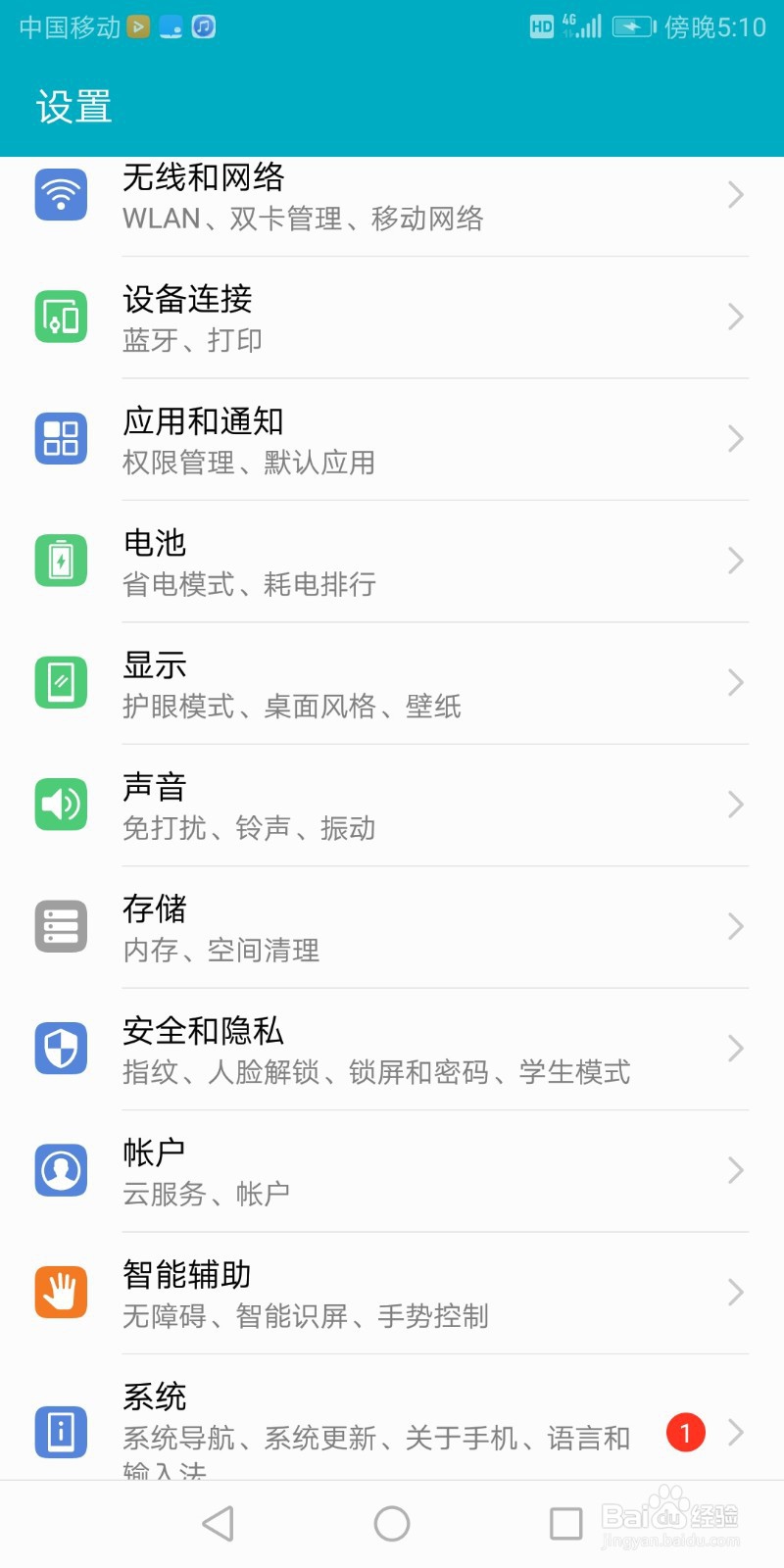Tap the green Bluetooth device connection icon

[61, 316]
